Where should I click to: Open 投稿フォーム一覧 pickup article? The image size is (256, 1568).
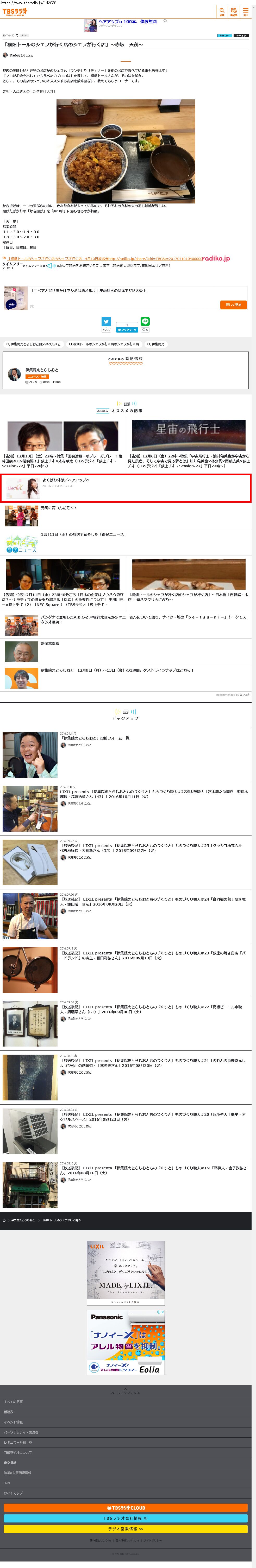pos(95,738)
